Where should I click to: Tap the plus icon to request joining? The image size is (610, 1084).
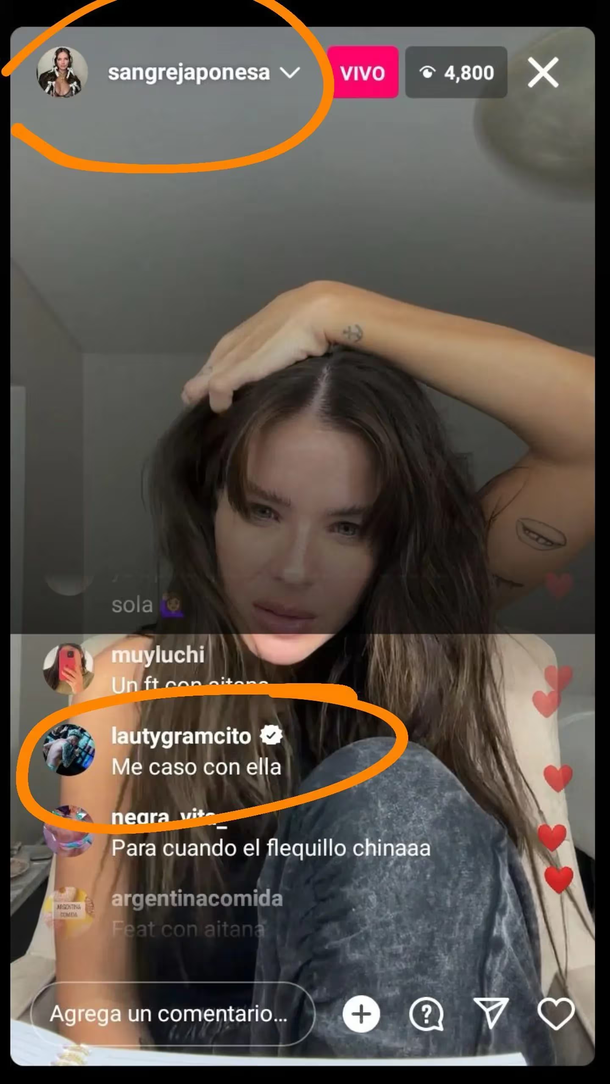click(x=361, y=1014)
